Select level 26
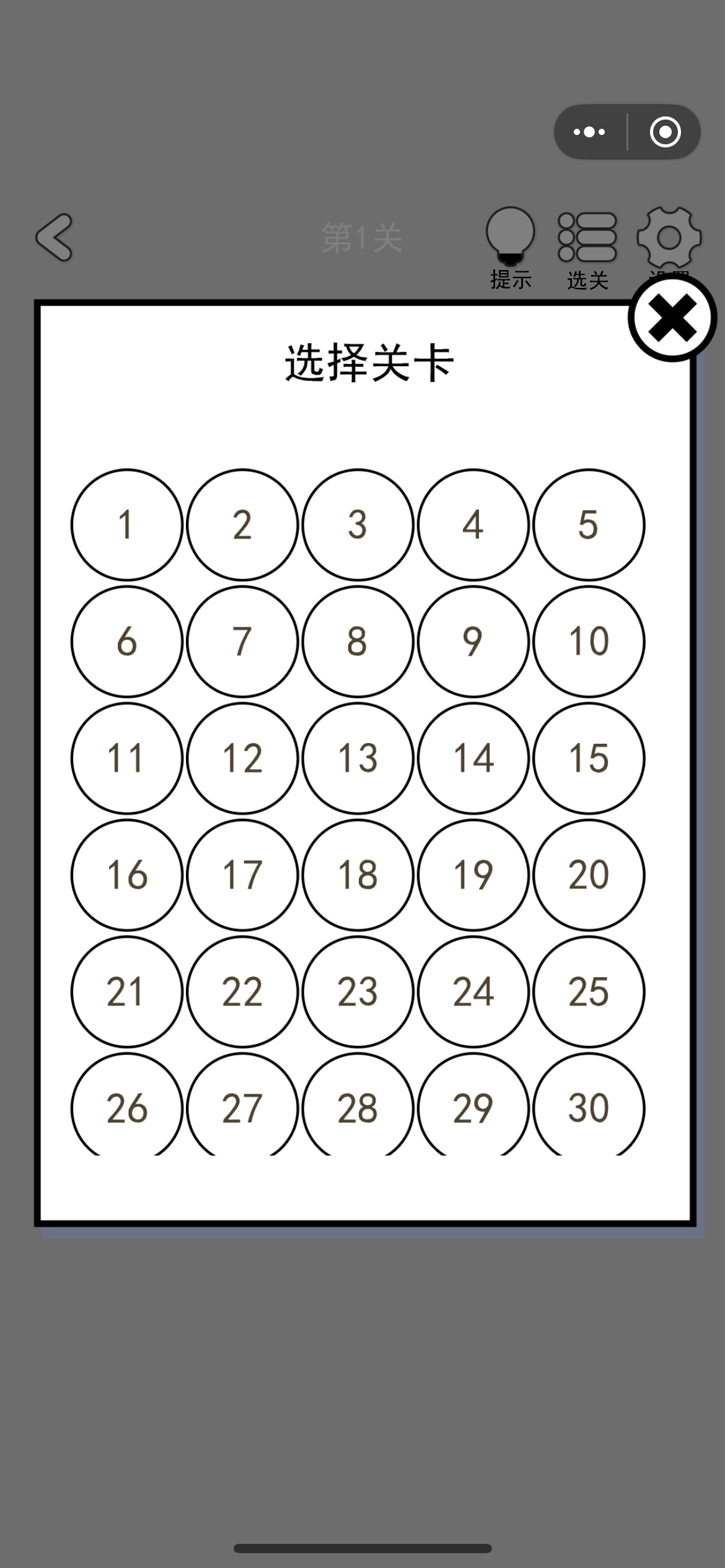Screen dimensions: 725x1568 [x=126, y=1108]
